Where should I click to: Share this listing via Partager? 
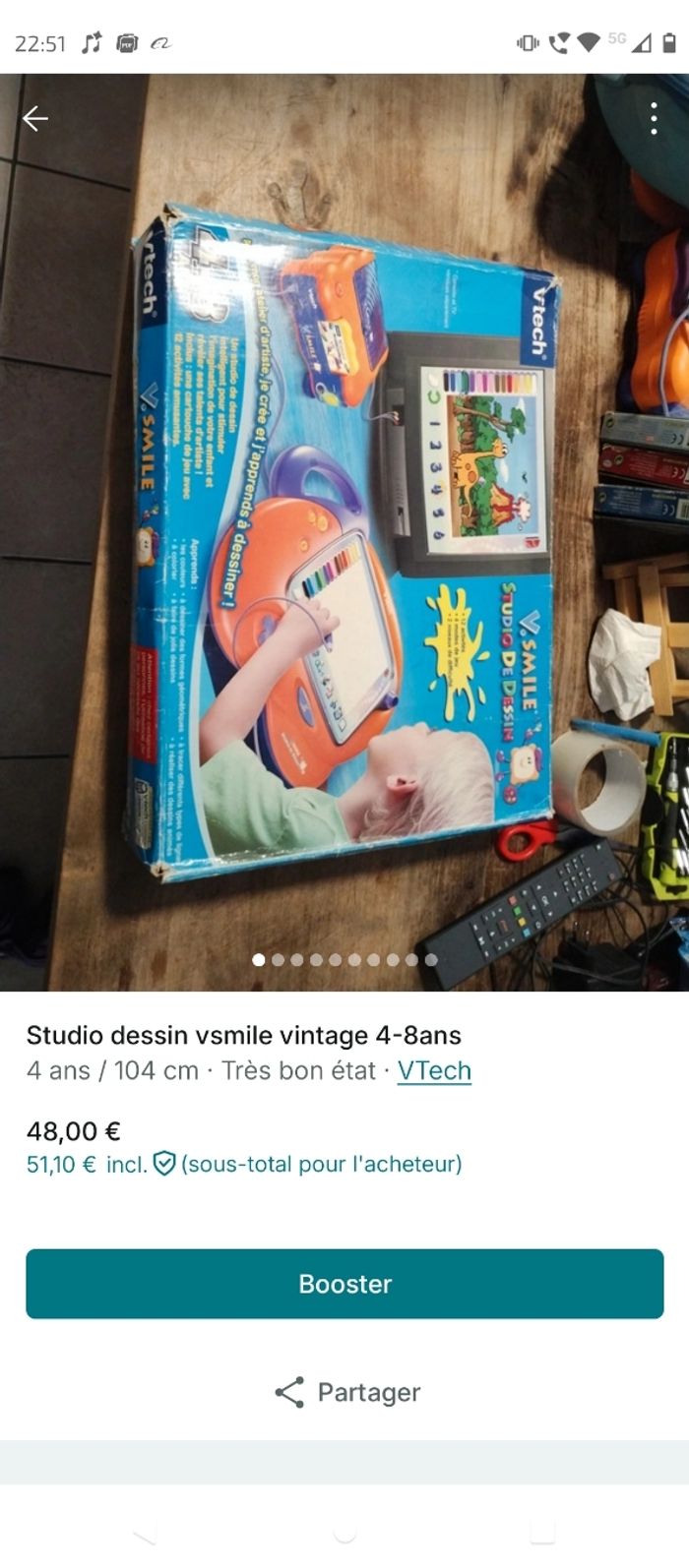[346, 1392]
